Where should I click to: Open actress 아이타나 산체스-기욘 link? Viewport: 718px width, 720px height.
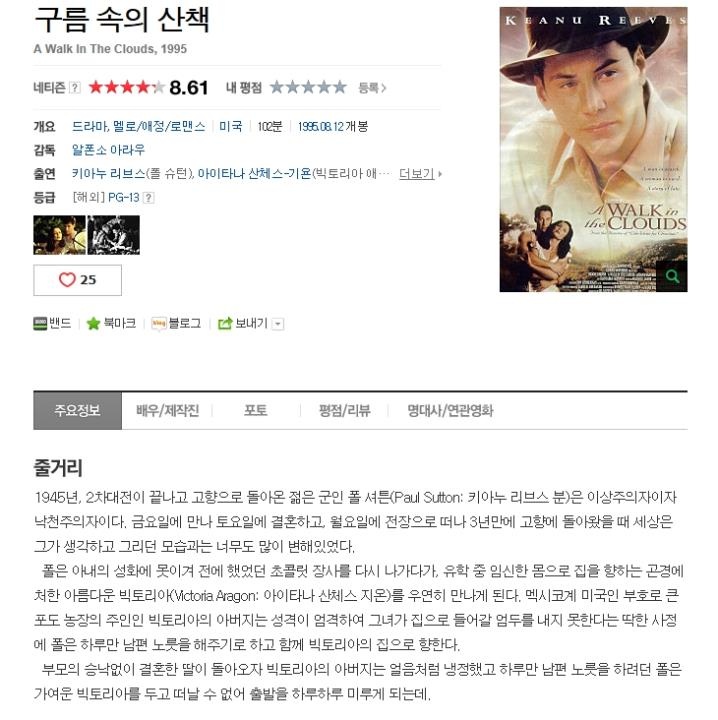(x=253, y=174)
